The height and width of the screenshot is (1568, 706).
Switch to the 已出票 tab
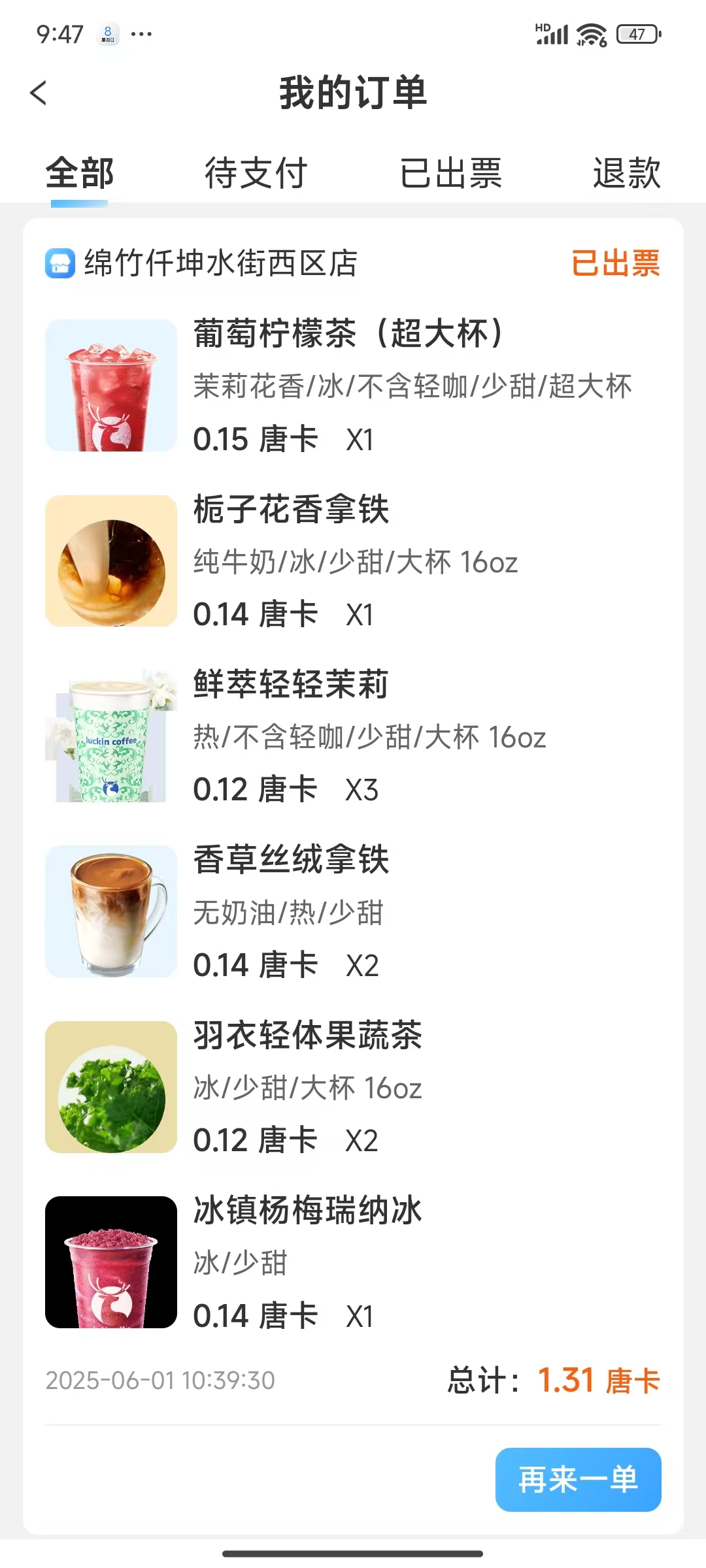click(450, 173)
